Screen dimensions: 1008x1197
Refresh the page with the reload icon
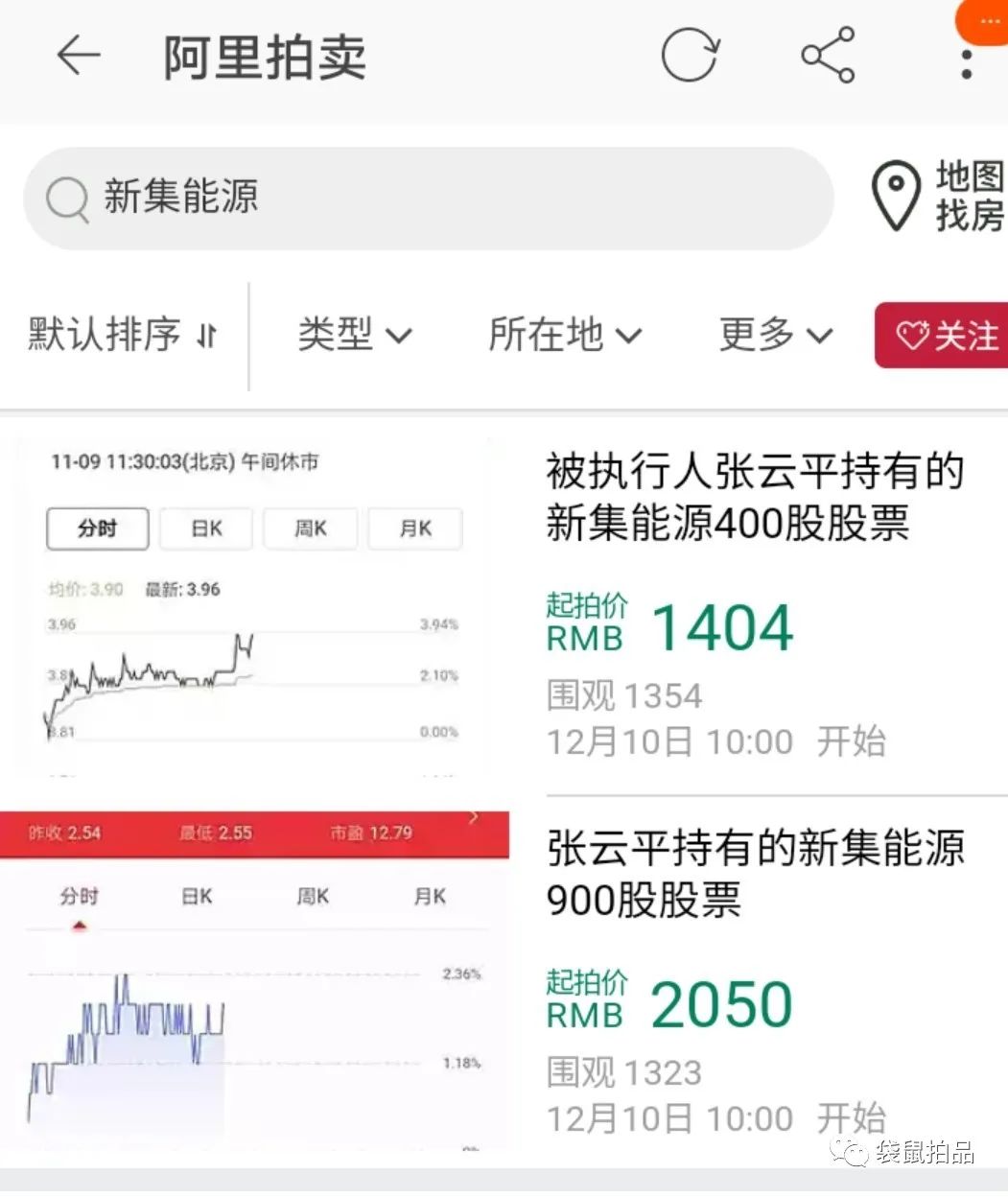coord(690,56)
